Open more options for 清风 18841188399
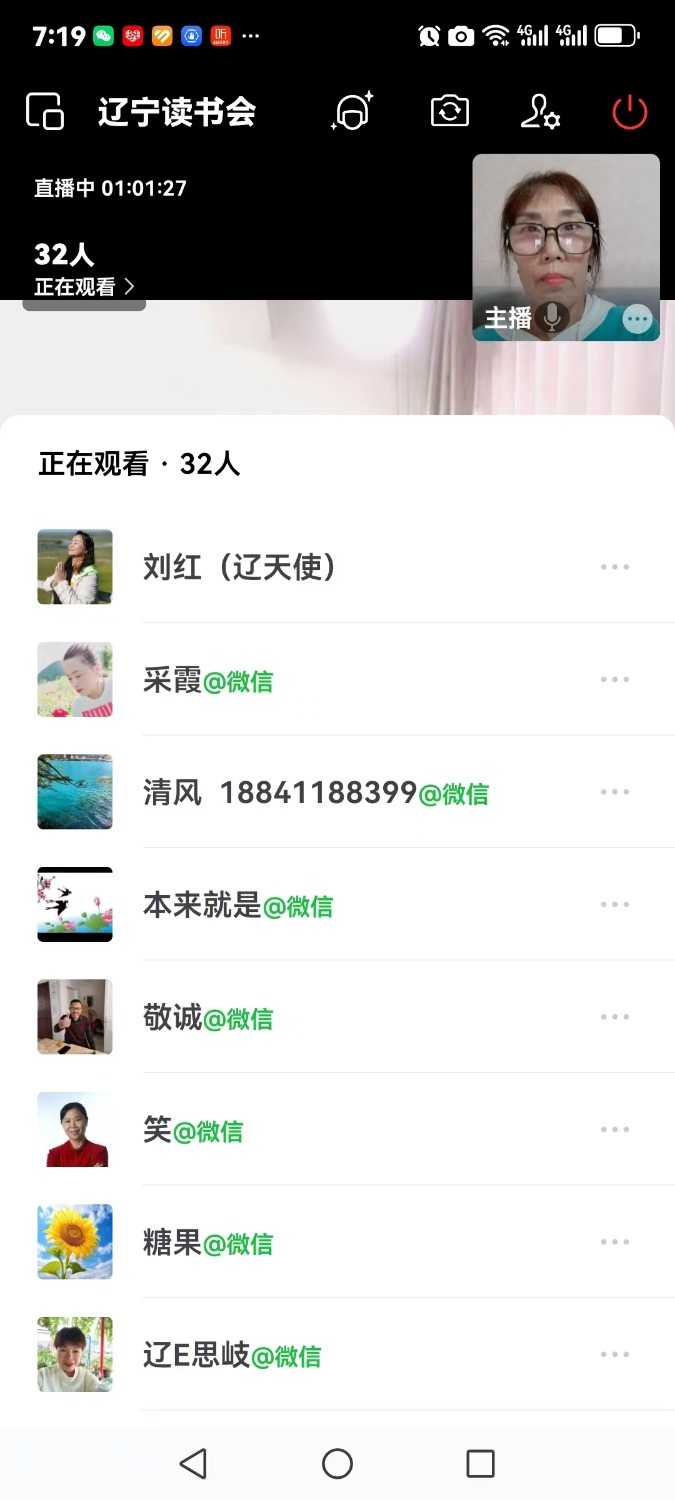The image size is (675, 1500). click(x=615, y=792)
